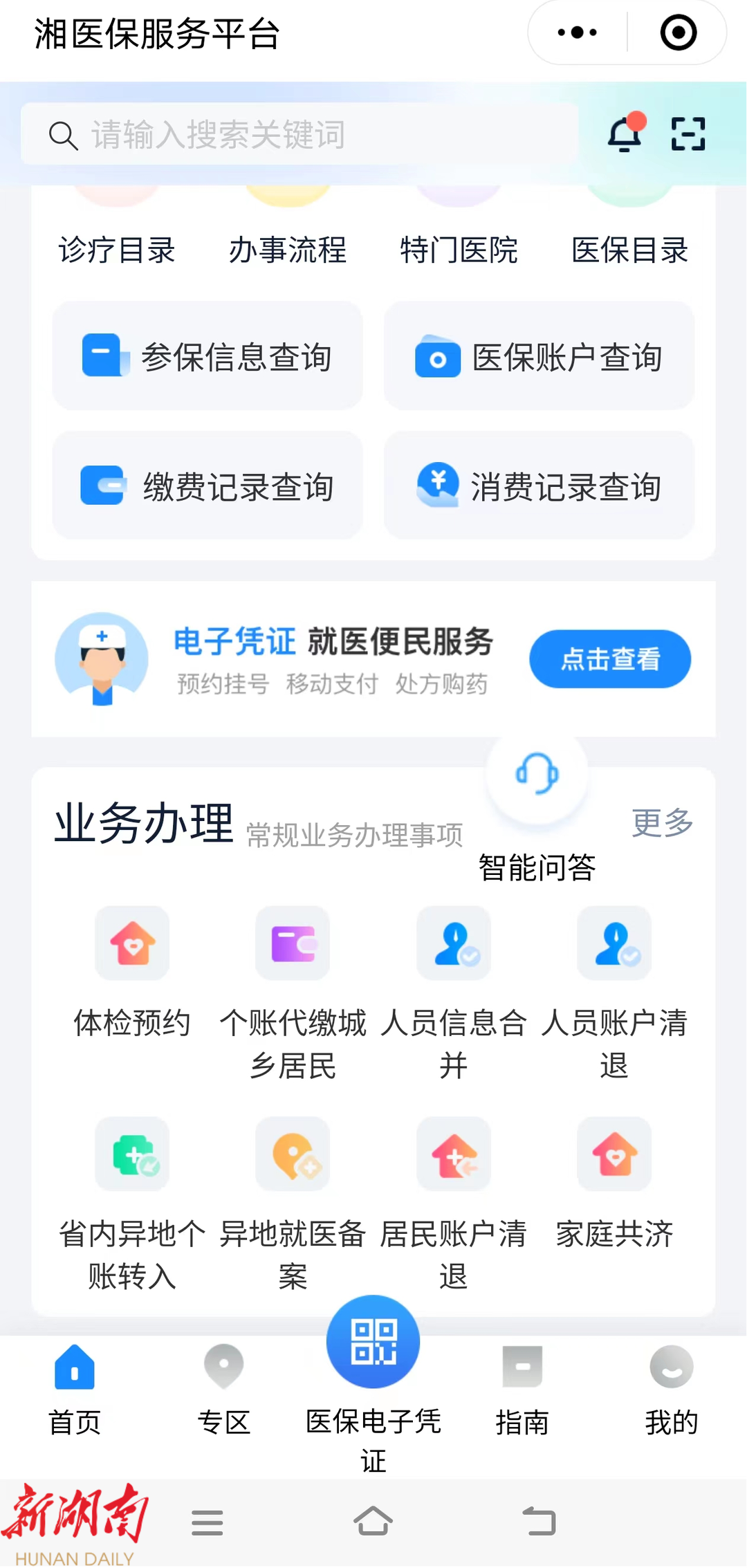
Task: View 消费记录查询
Action: 539,486
